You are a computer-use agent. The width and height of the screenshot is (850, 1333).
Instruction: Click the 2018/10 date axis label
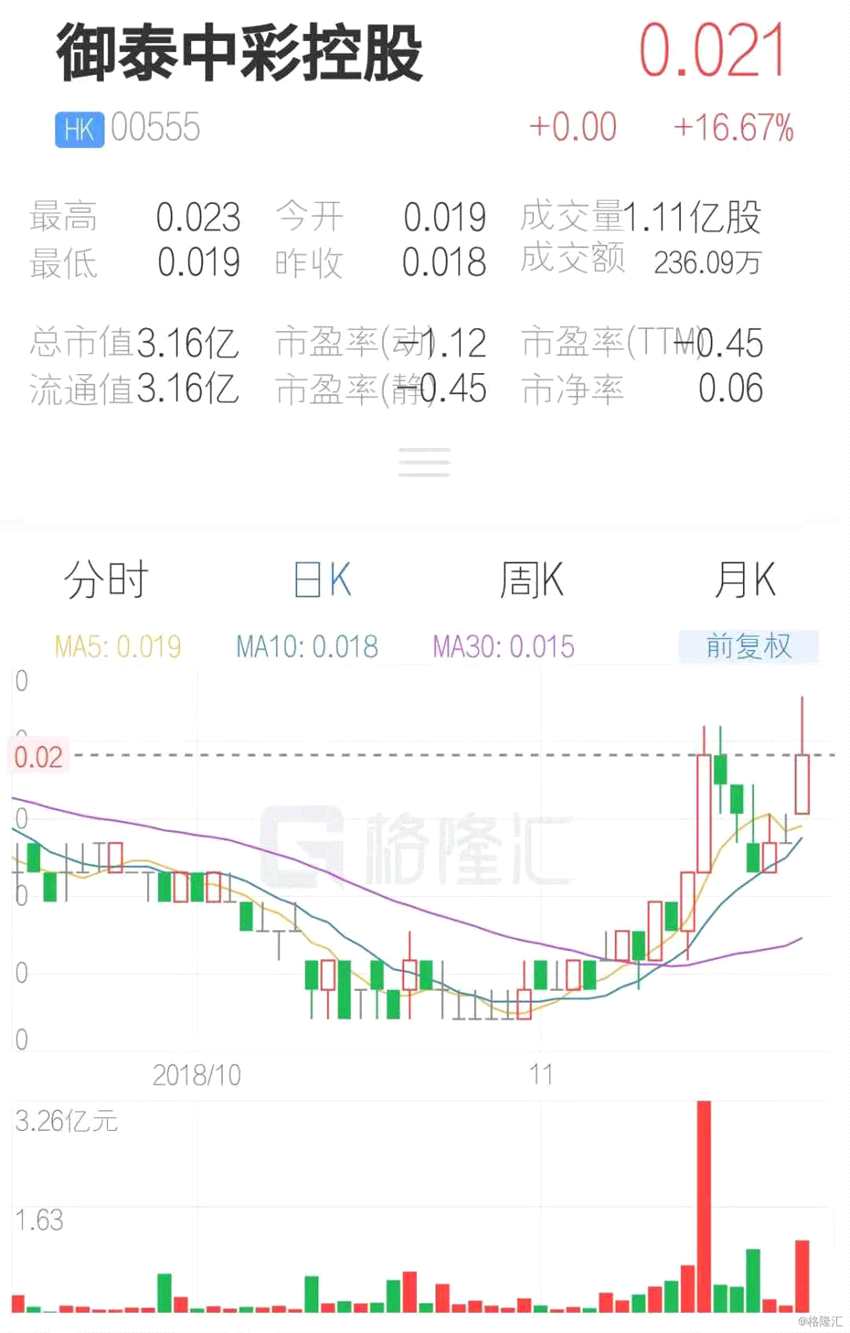[x=197, y=1076]
